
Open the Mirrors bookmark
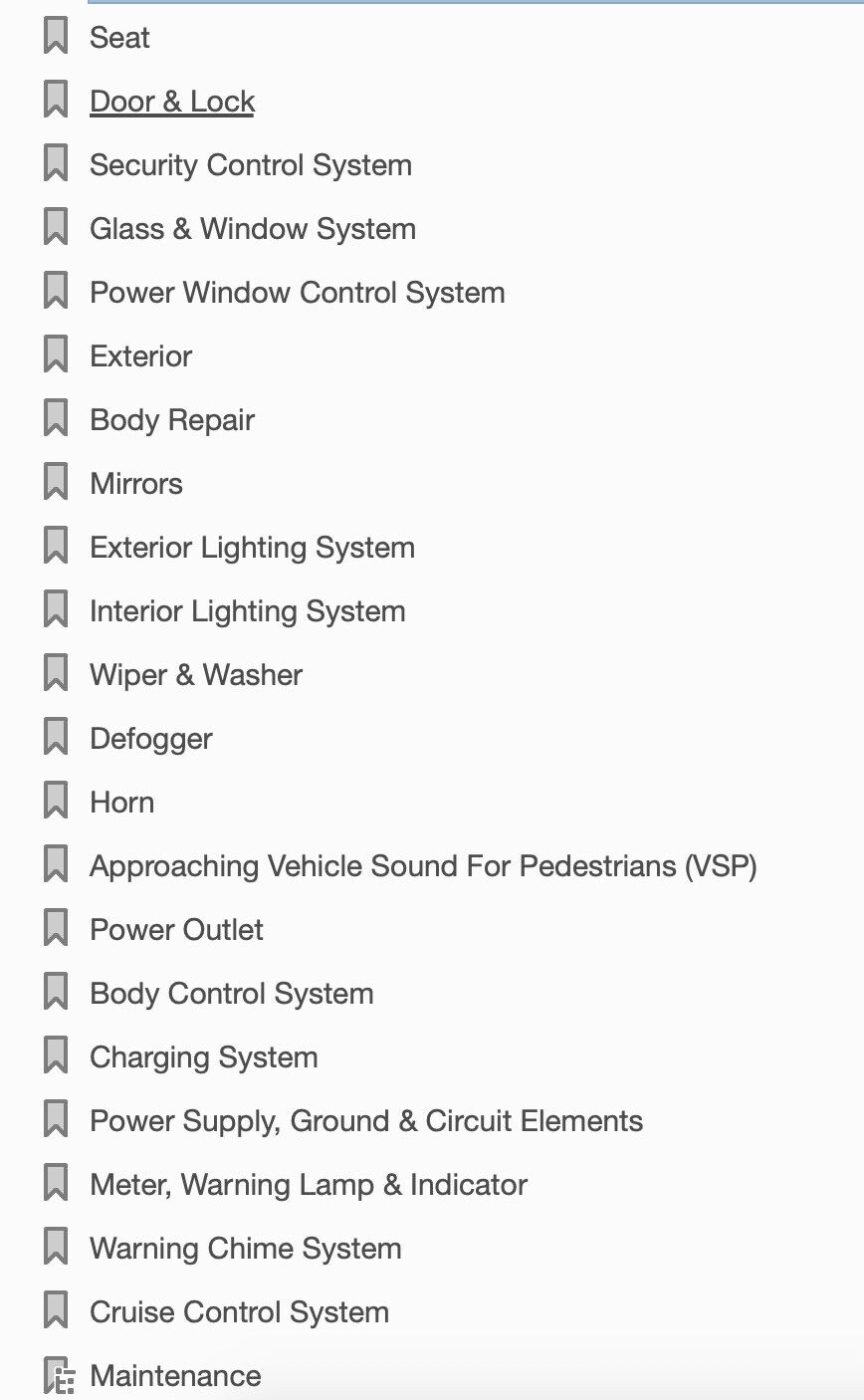pos(136,484)
